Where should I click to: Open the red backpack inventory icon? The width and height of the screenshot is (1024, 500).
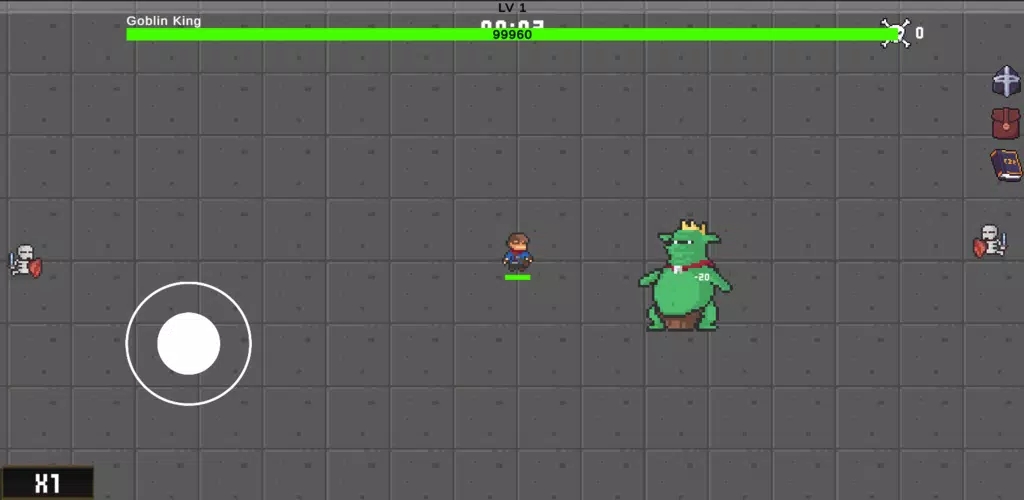1006,123
